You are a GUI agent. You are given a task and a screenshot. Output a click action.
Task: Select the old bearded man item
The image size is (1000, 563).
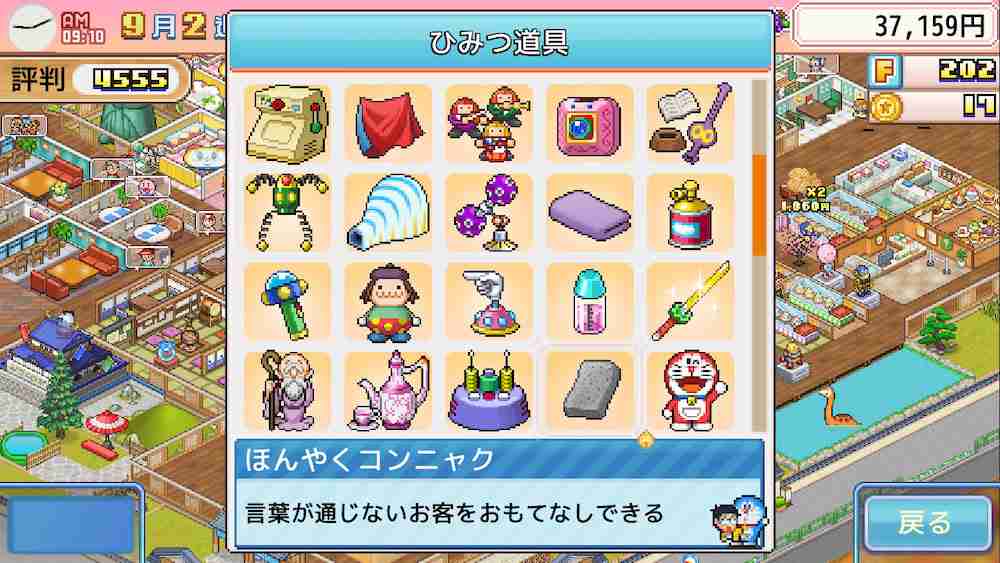(x=287, y=391)
